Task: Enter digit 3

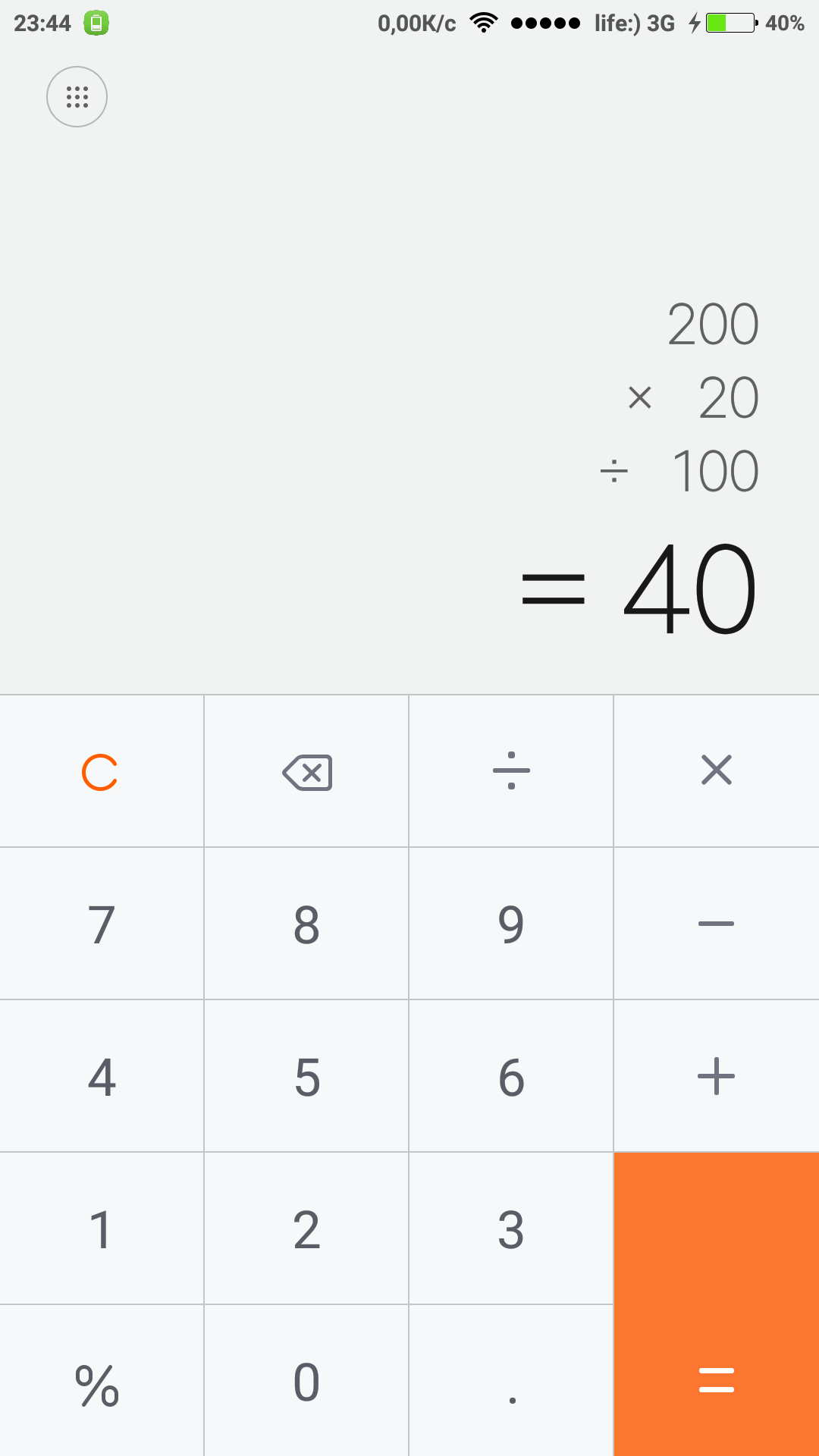Action: 511,1228
